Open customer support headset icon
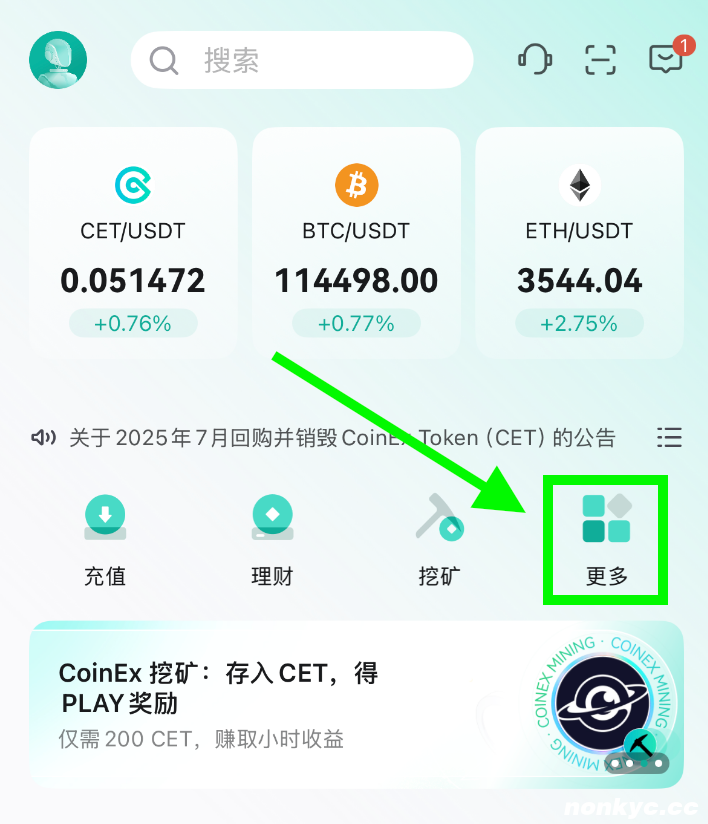Screen dimensions: 708x824 coord(535,59)
